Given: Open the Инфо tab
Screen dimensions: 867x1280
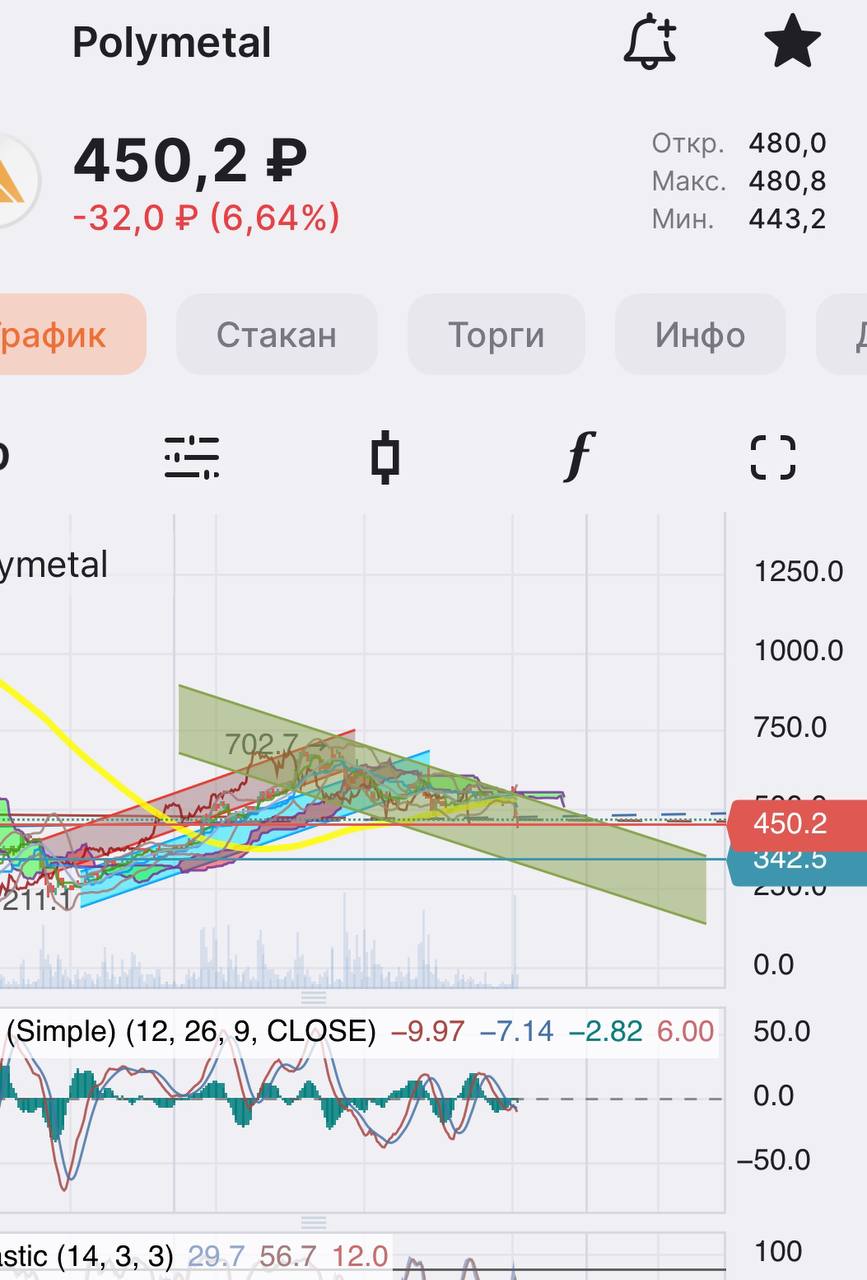Looking at the screenshot, I should click(x=700, y=335).
